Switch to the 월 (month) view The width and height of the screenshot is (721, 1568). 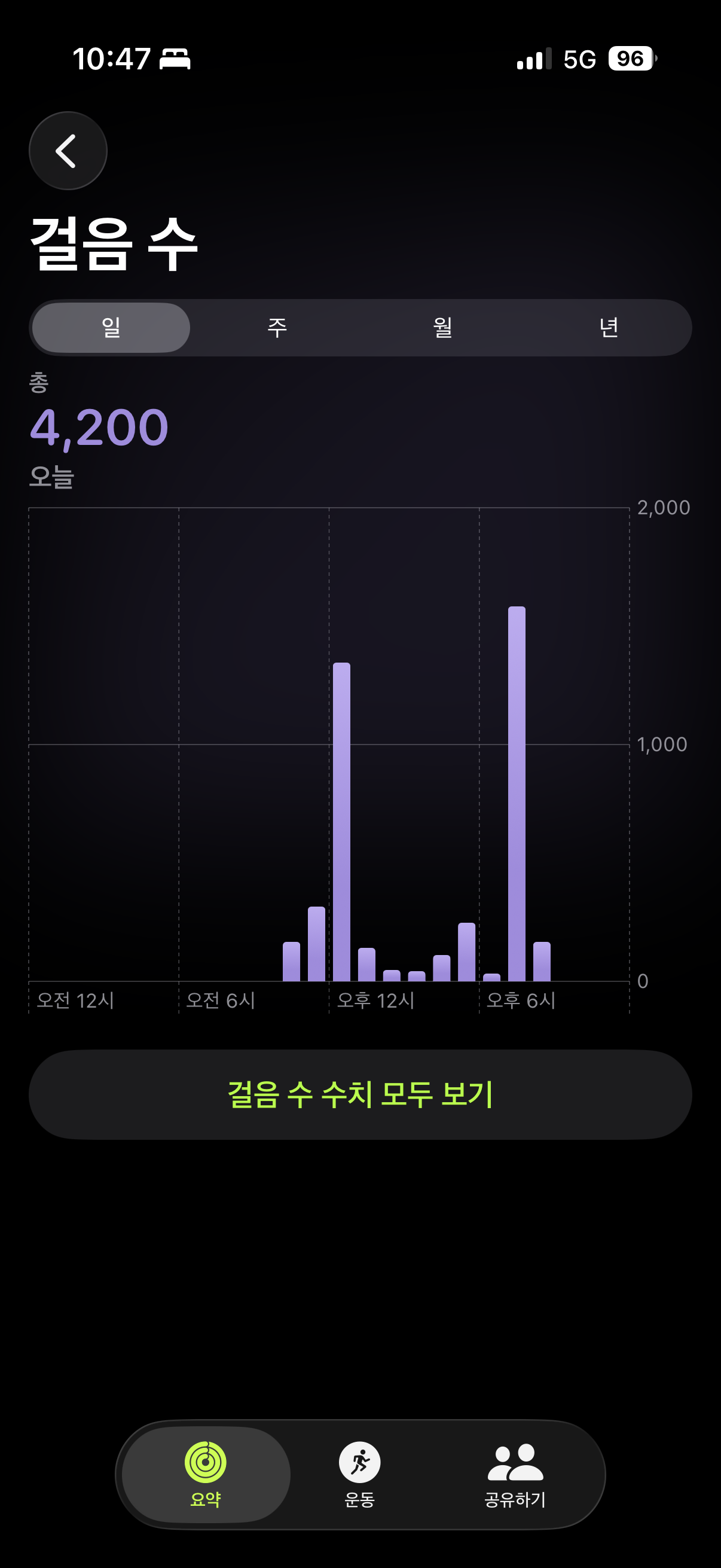pyautogui.click(x=442, y=328)
